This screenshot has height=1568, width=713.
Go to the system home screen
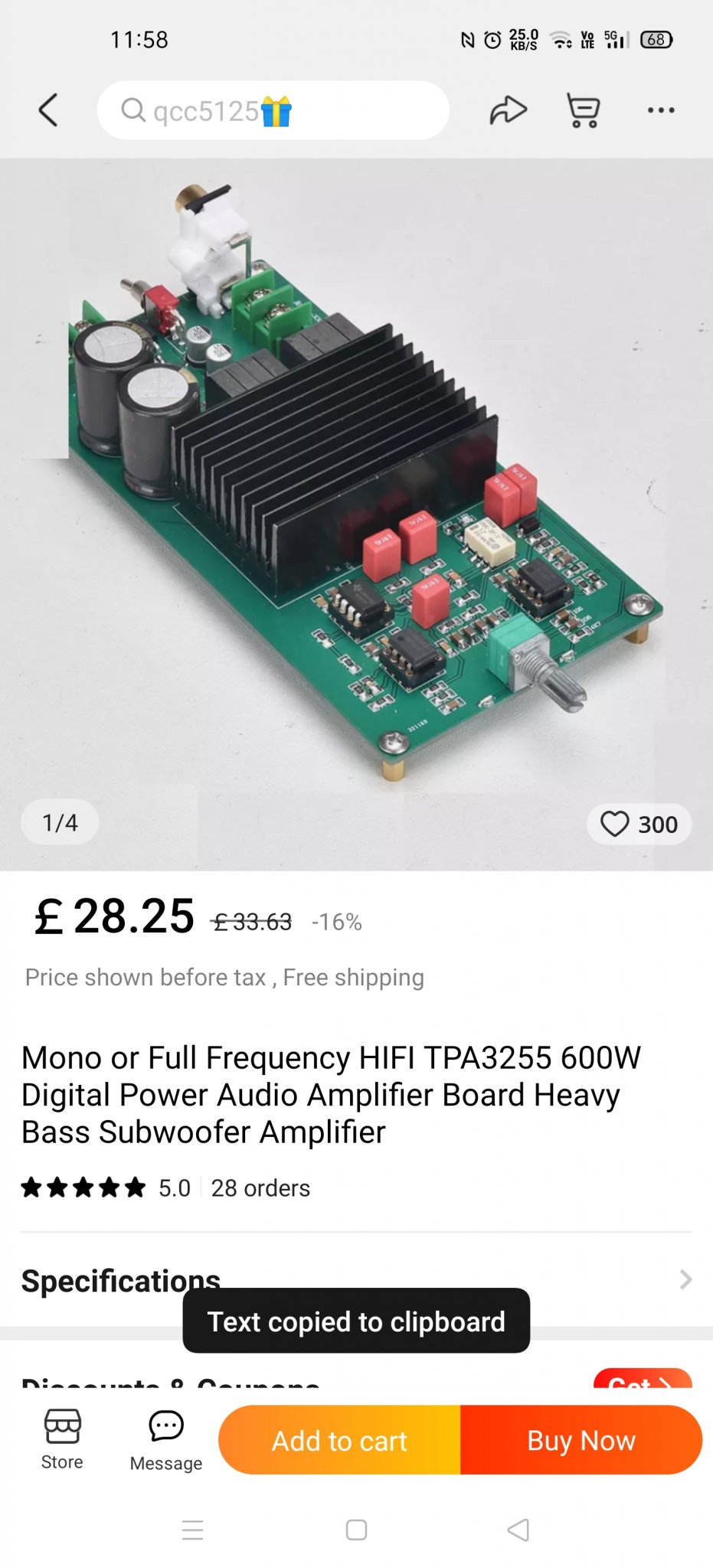tap(356, 1530)
